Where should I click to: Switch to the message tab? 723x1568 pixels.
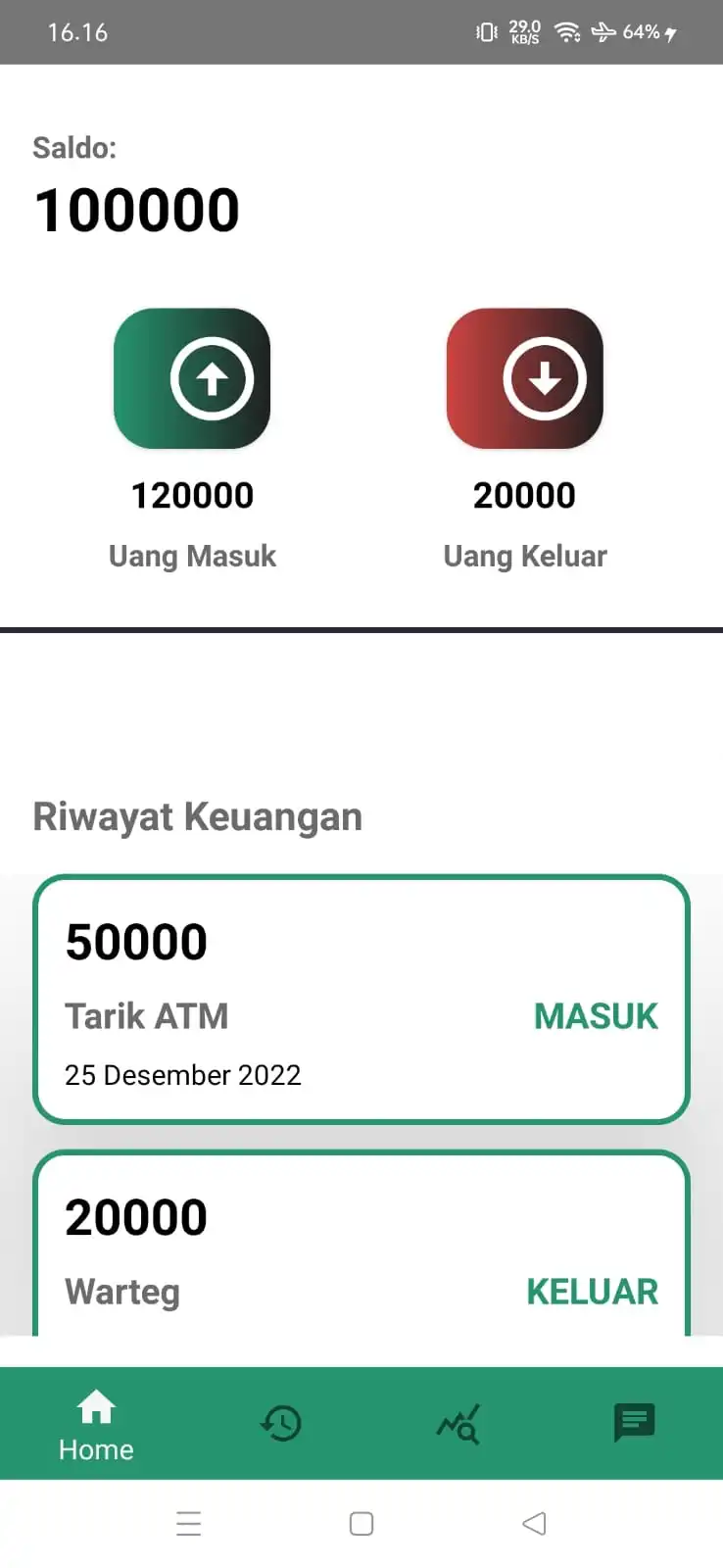coord(634,1422)
